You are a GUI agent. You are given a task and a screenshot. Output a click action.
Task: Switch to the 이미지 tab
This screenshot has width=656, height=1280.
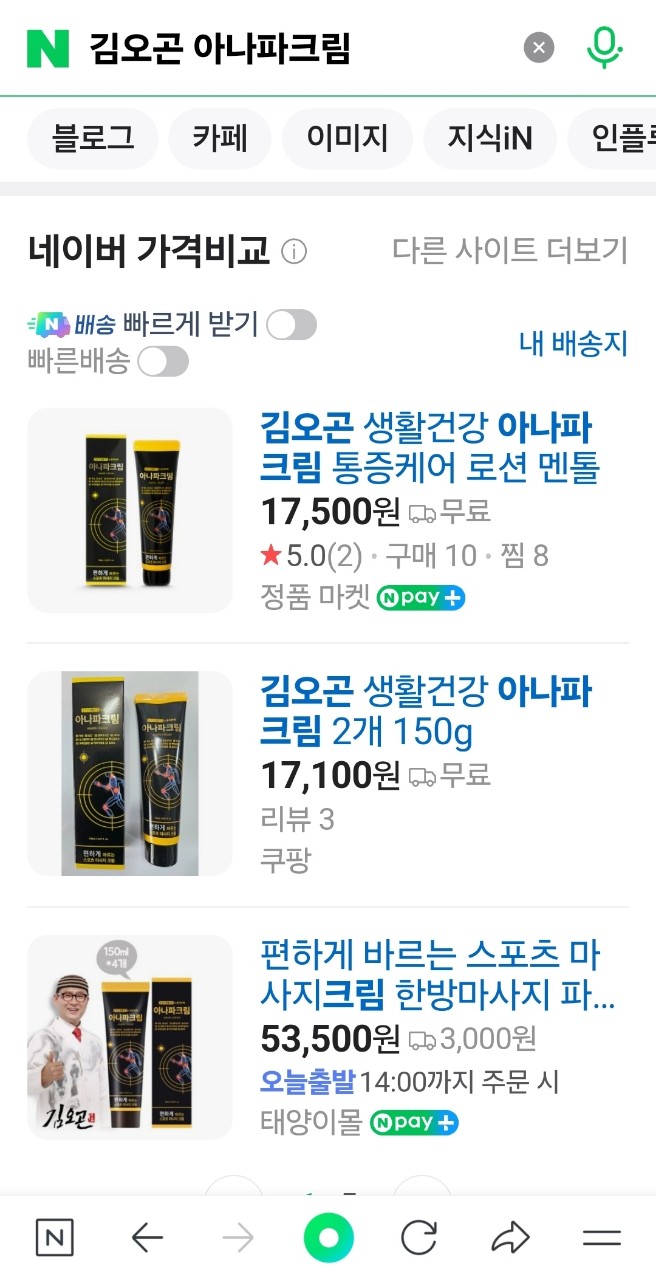[x=347, y=138]
